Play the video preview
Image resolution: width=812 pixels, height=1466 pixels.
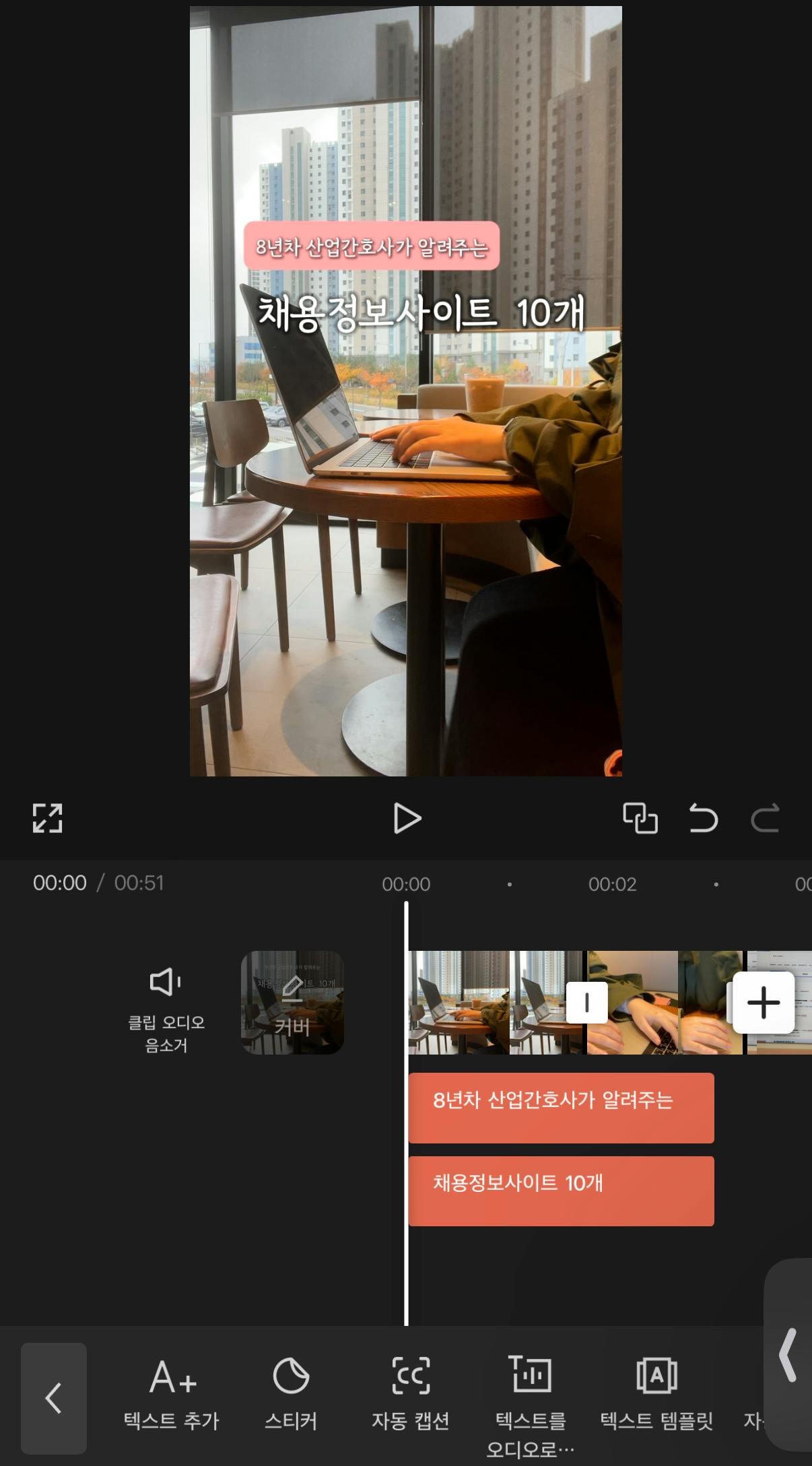(407, 818)
